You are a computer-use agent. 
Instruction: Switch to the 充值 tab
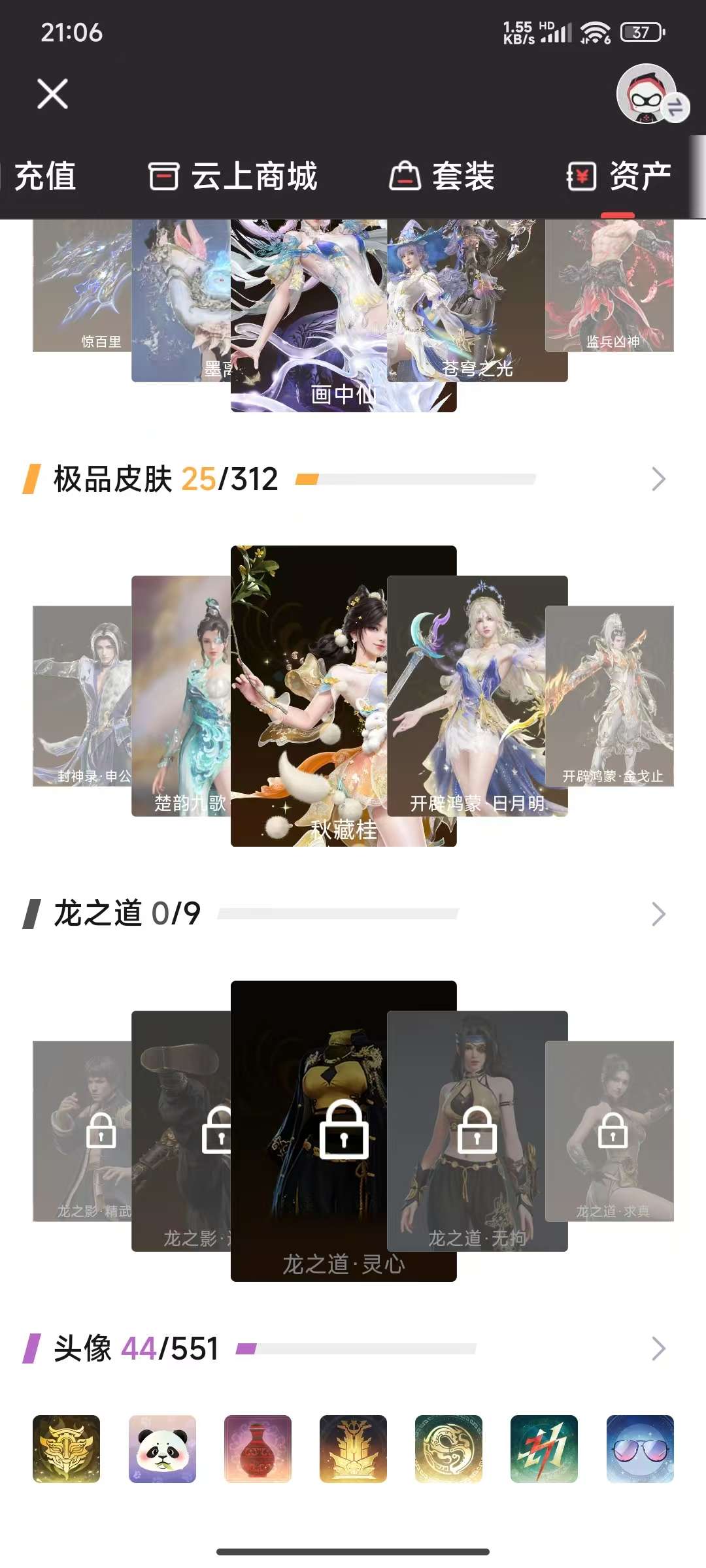click(x=44, y=176)
